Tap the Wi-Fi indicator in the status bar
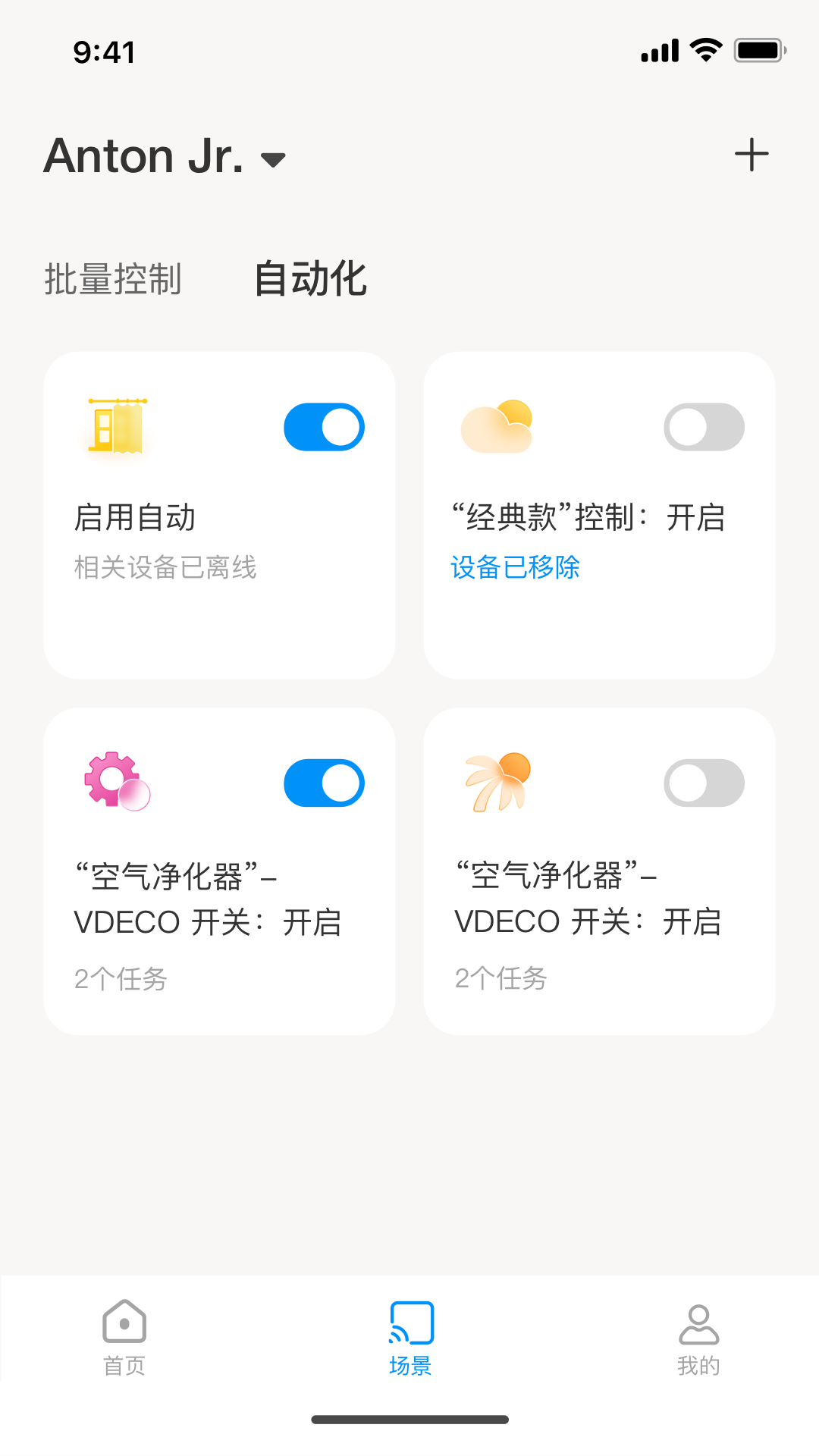The height and width of the screenshot is (1456, 819). (704, 49)
